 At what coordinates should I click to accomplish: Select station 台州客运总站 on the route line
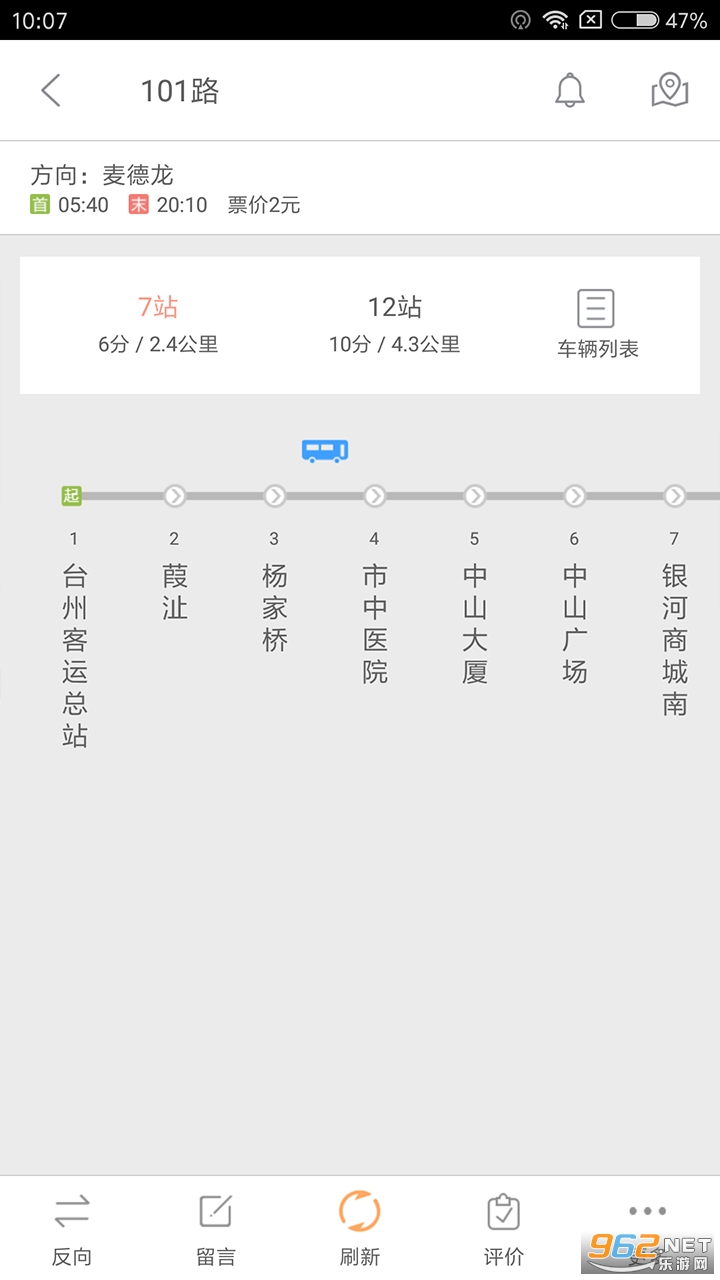73,495
